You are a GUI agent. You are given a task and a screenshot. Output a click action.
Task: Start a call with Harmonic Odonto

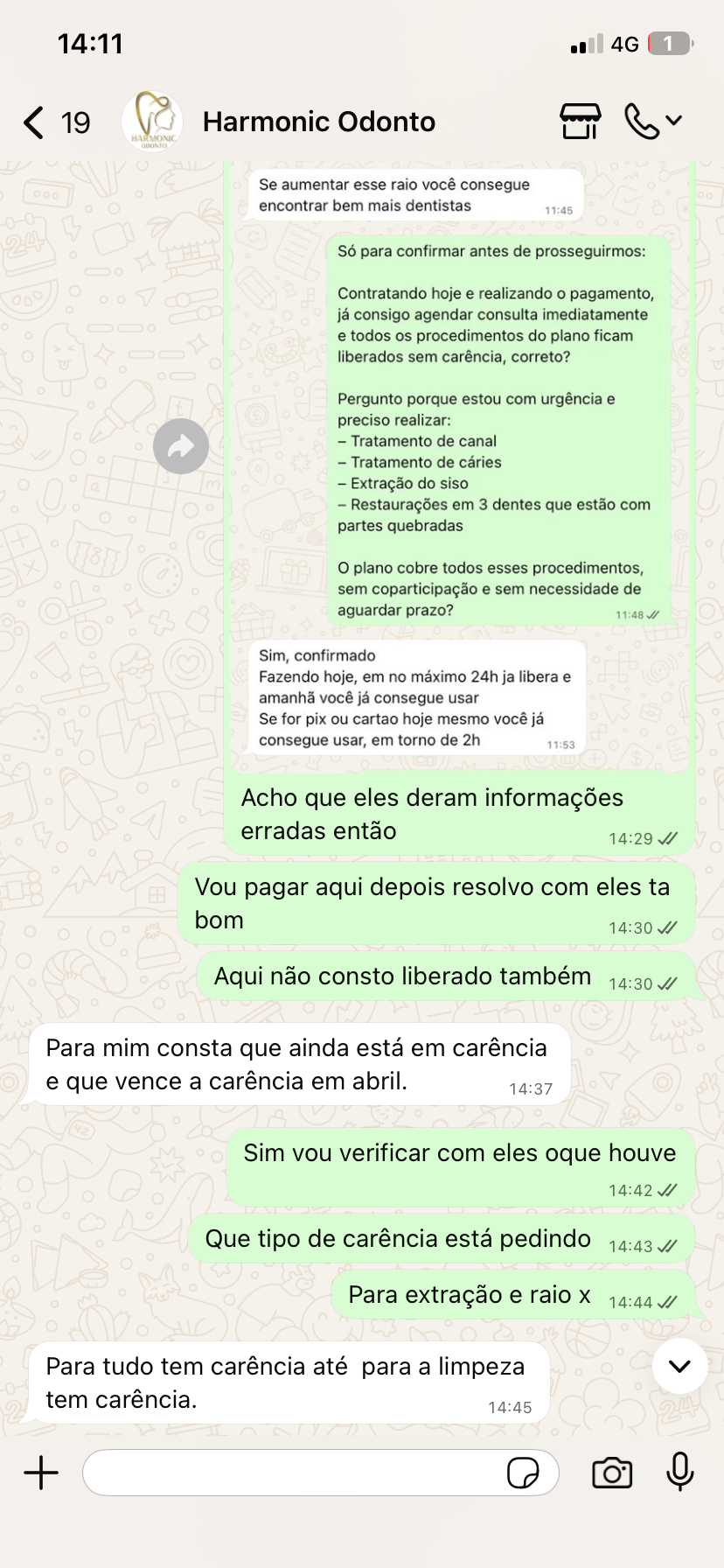(x=643, y=122)
